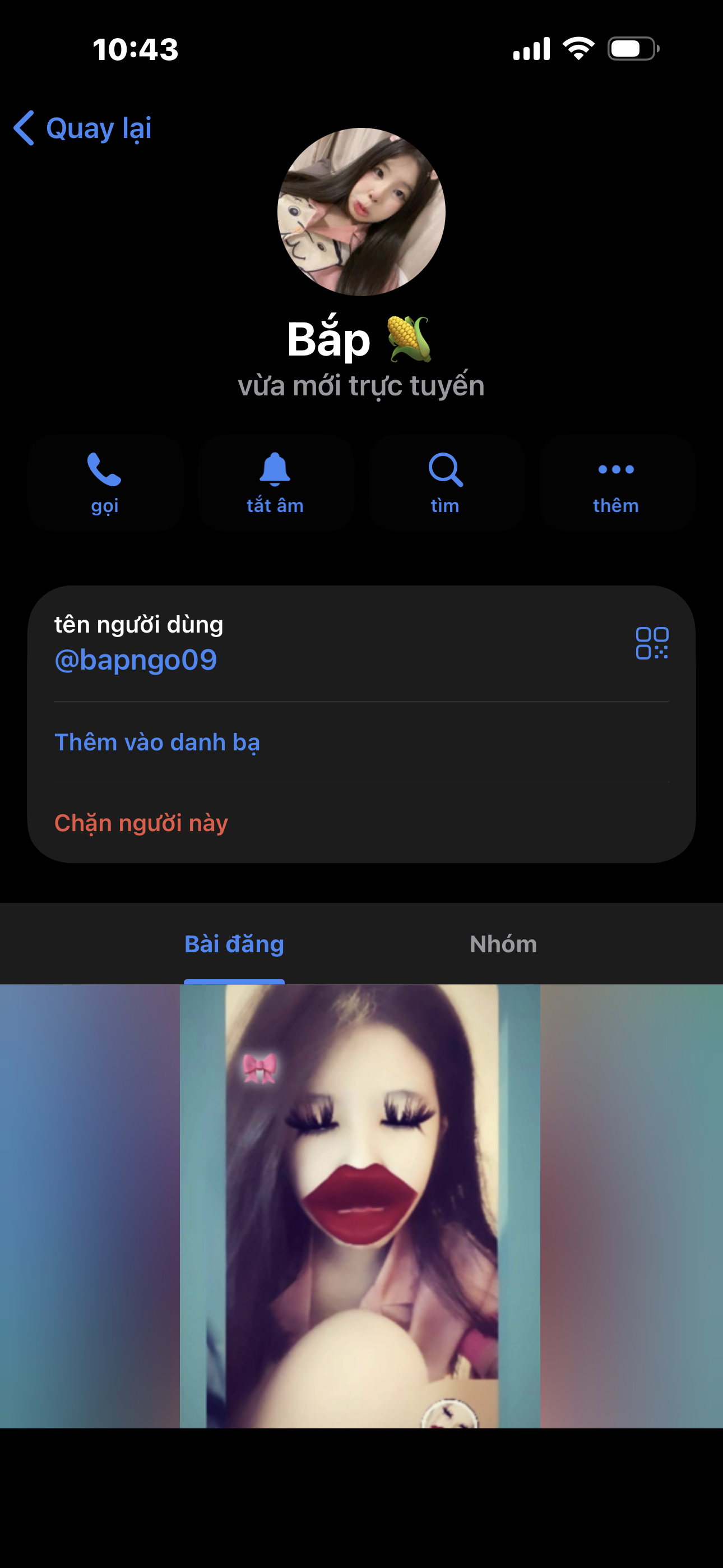Open Bắp's profile picture
This screenshot has width=723, height=1568.
tap(361, 212)
